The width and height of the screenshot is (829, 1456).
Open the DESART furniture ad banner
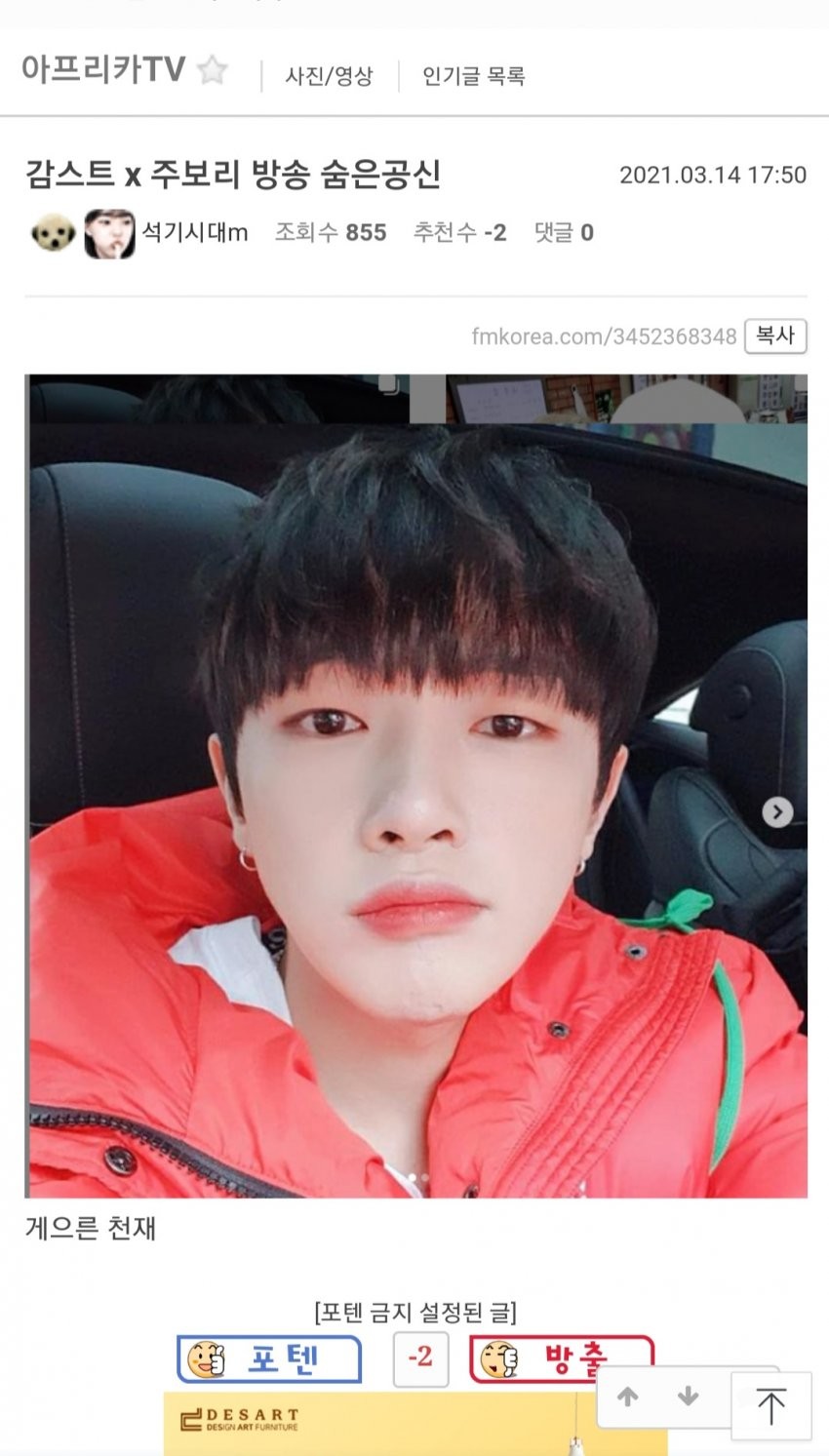click(390, 1426)
